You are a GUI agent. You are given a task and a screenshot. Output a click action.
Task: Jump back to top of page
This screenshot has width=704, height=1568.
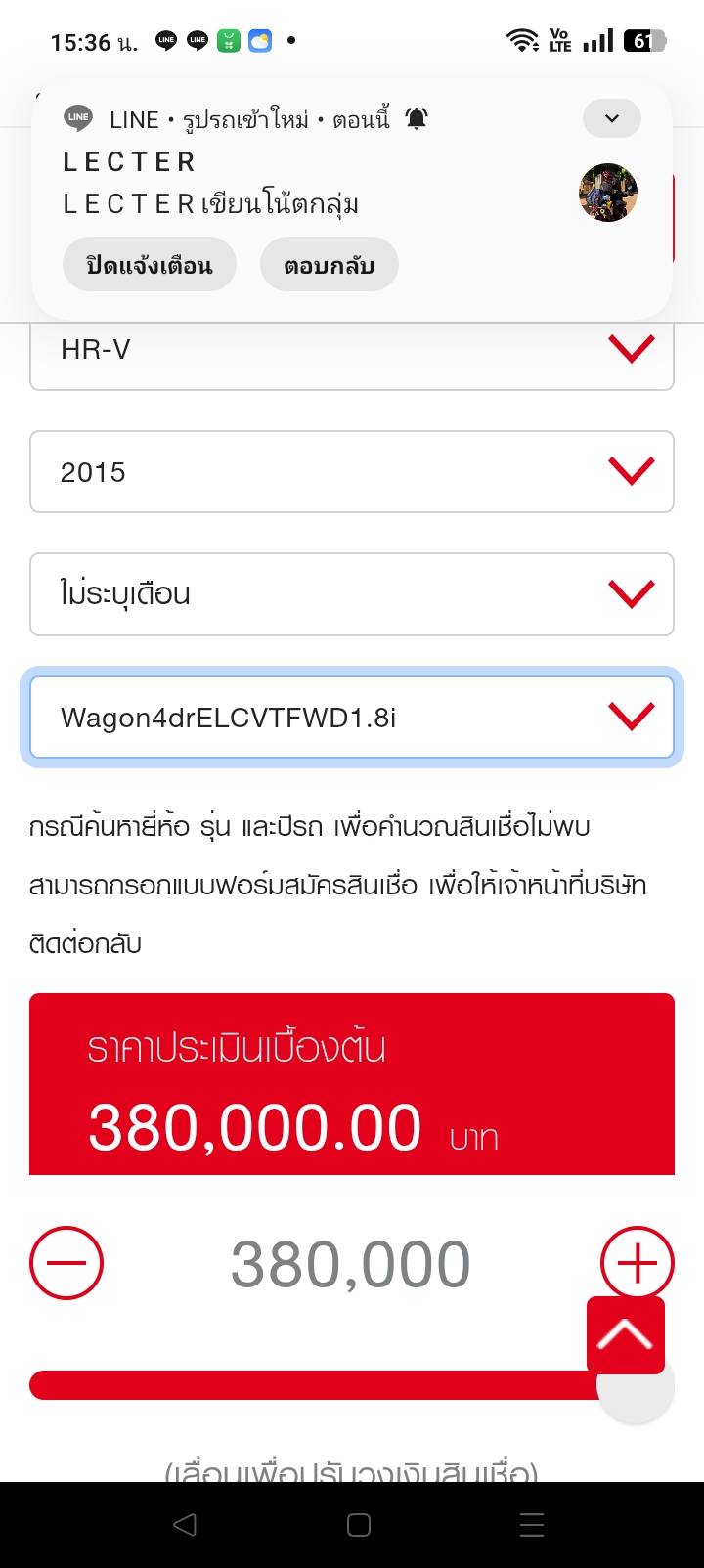(626, 1335)
